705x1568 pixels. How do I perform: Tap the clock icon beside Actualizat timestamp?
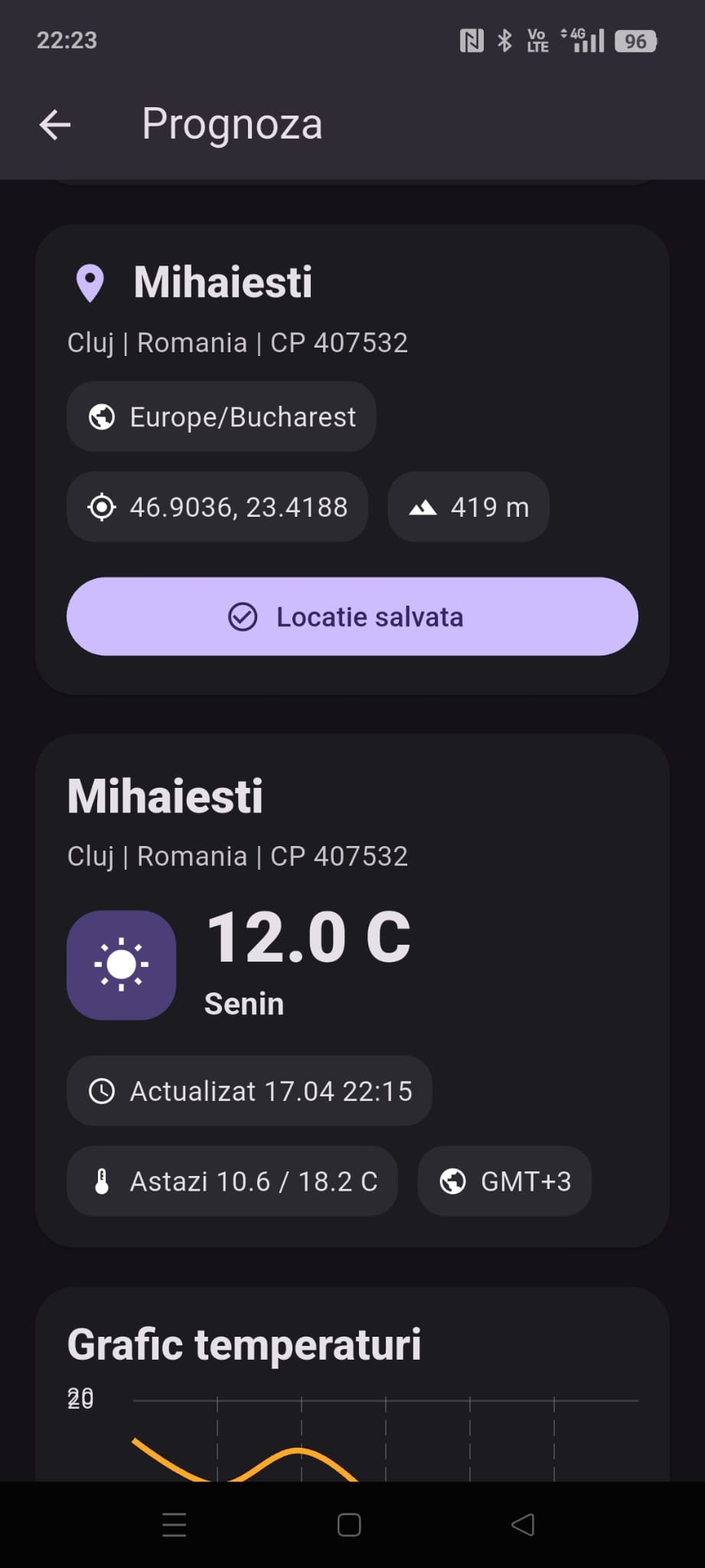click(x=102, y=1091)
